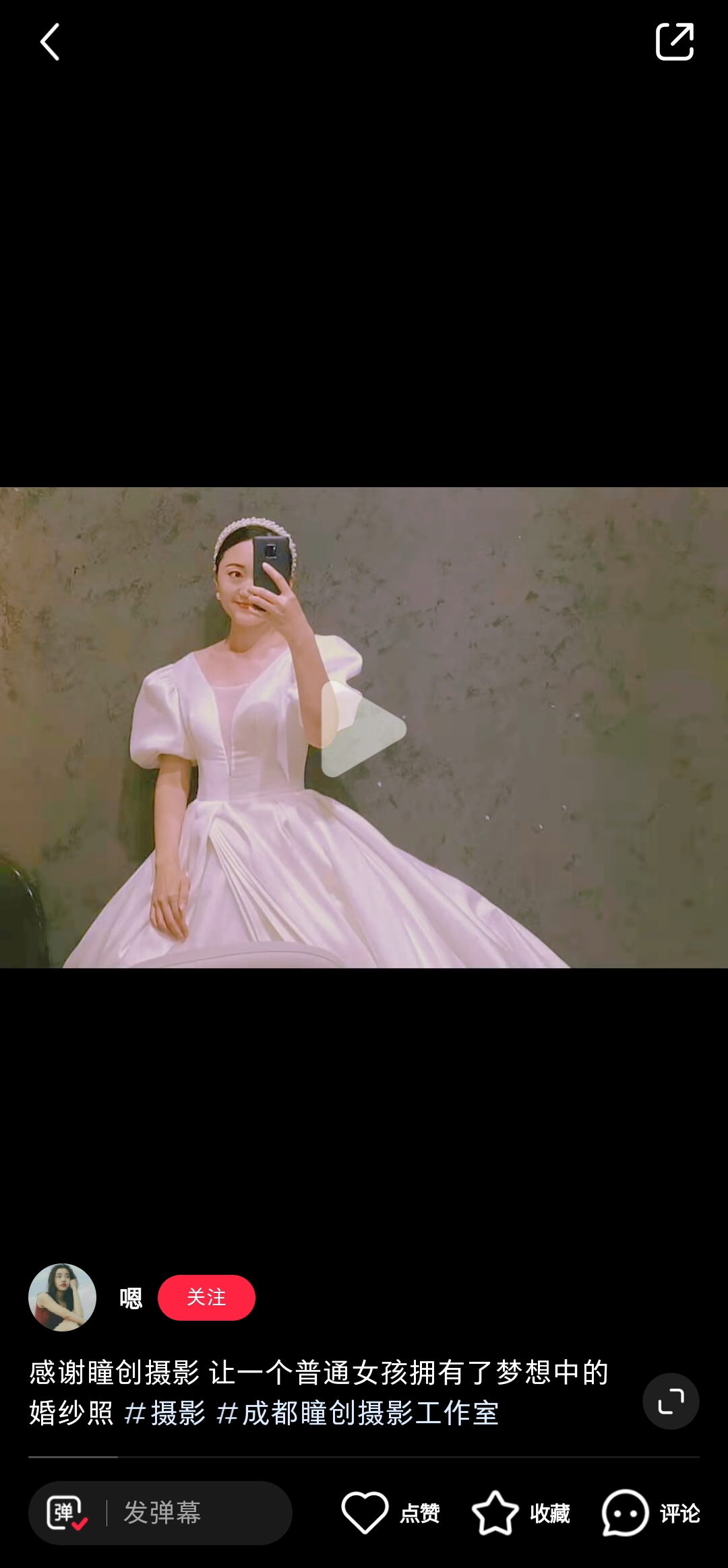The width and height of the screenshot is (728, 1568).
Task: Follow the user with 关注 button
Action: tap(206, 1297)
